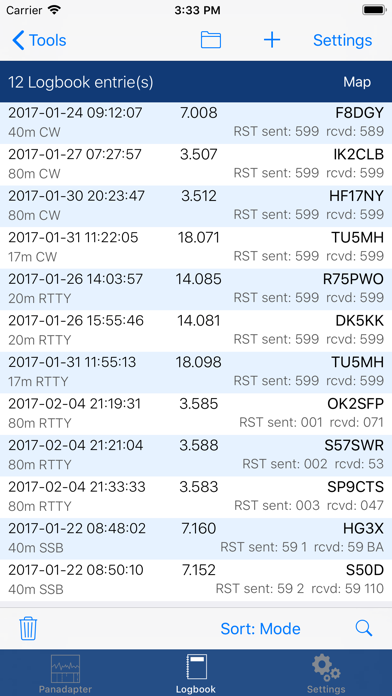Open the F8DGY logbook entry

(x=196, y=123)
